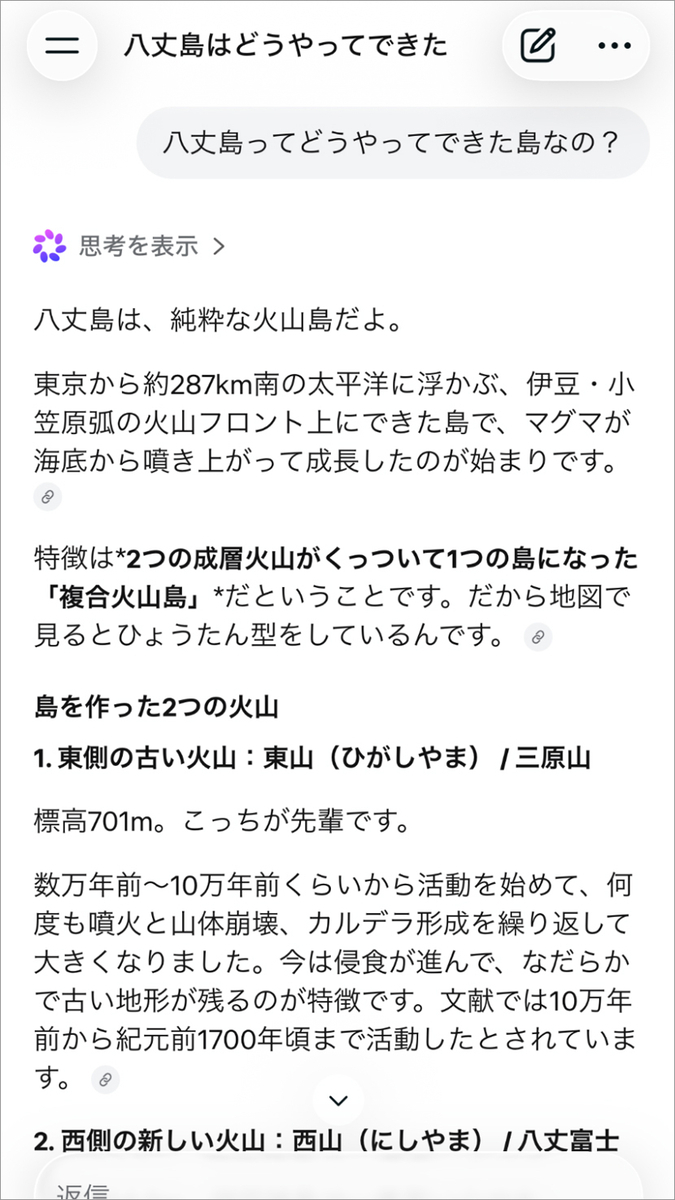
Task: Open the hamburger menu drawer
Action: 62,46
